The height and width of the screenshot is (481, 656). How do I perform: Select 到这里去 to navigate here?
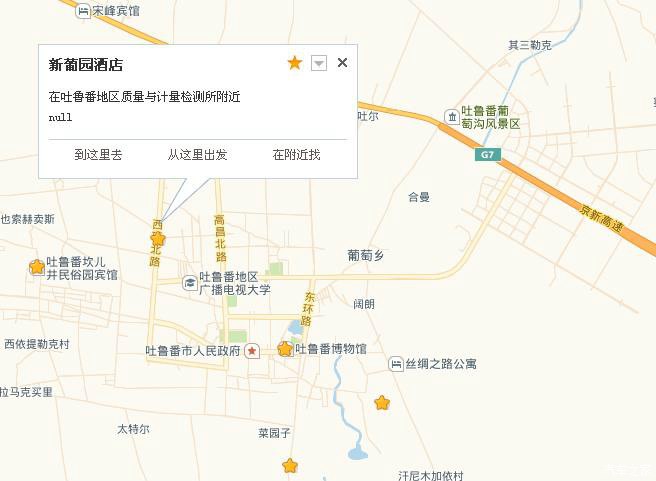click(98, 155)
